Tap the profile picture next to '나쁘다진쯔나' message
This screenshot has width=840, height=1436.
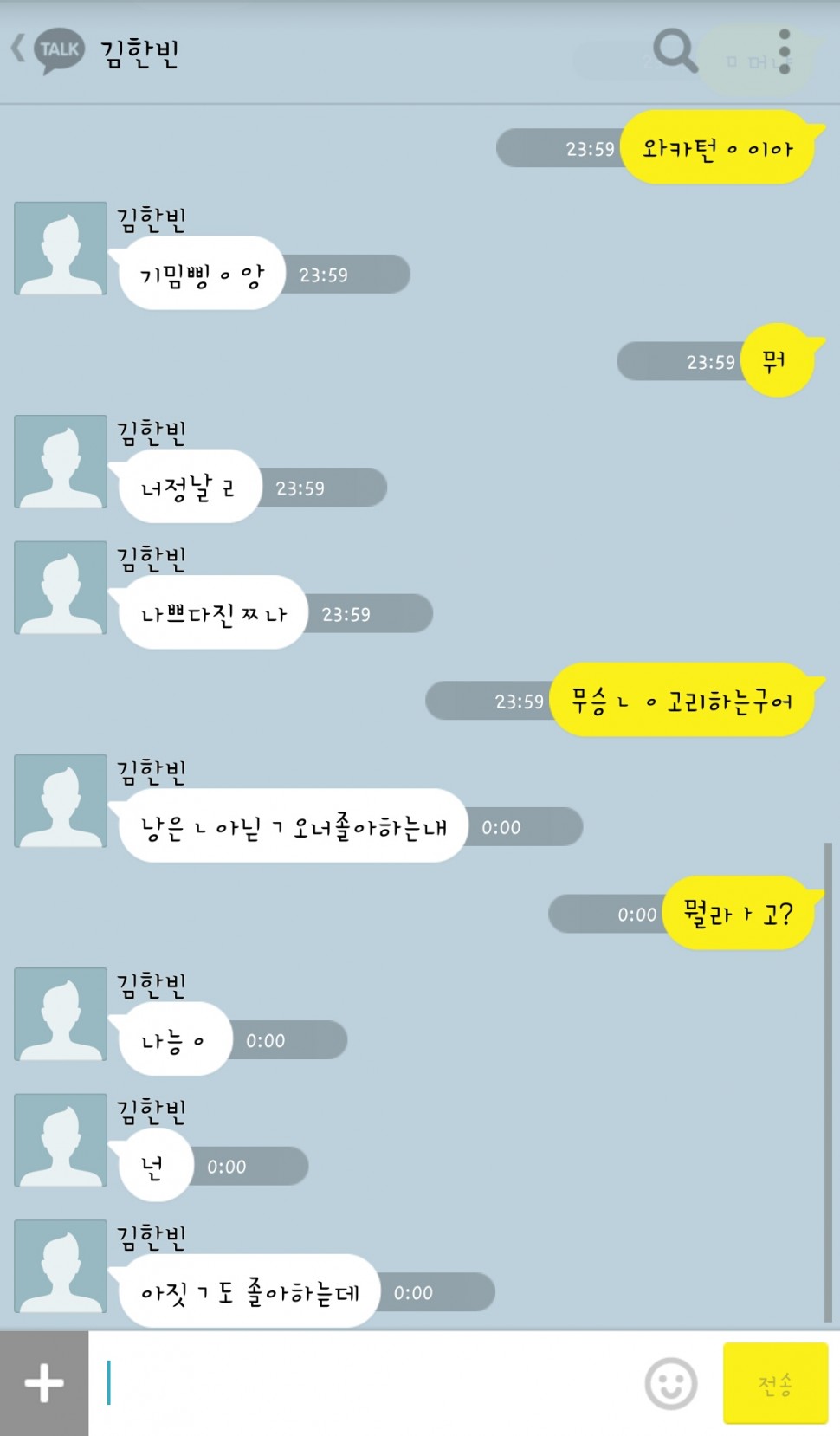pos(59,587)
